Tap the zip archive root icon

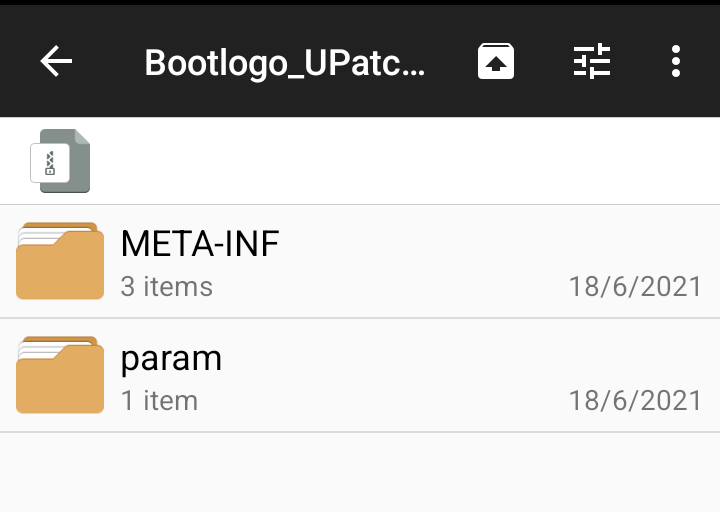click(x=60, y=161)
